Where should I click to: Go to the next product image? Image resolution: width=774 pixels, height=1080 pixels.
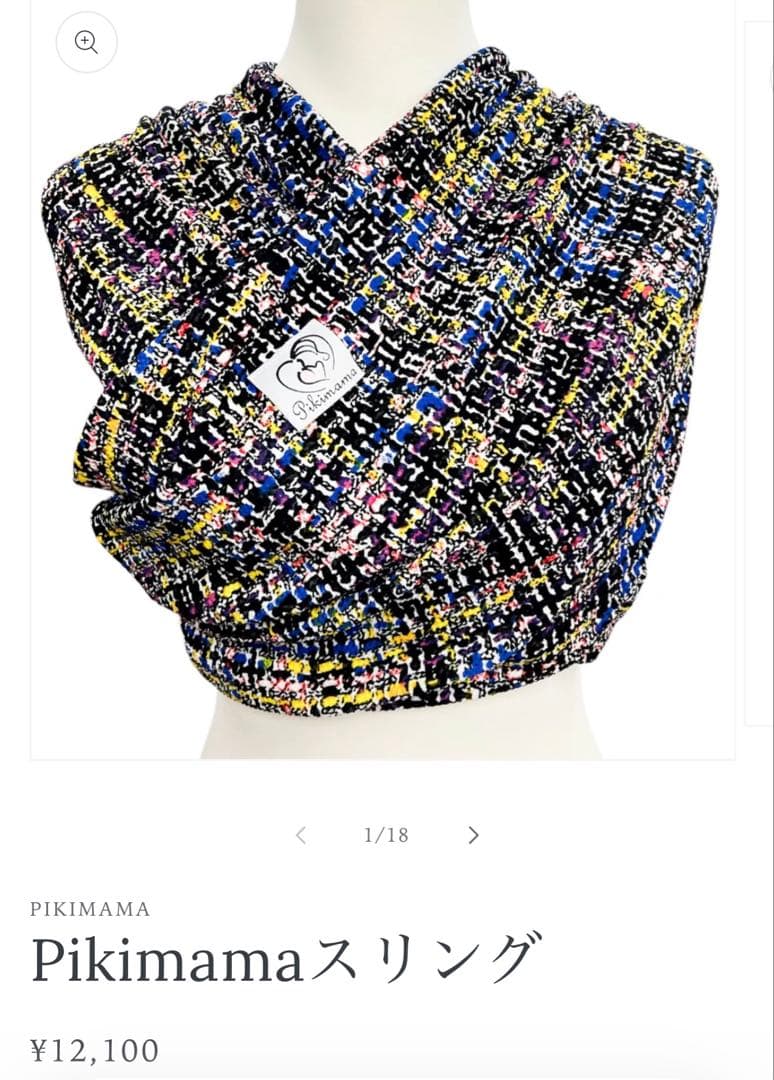coord(473,835)
